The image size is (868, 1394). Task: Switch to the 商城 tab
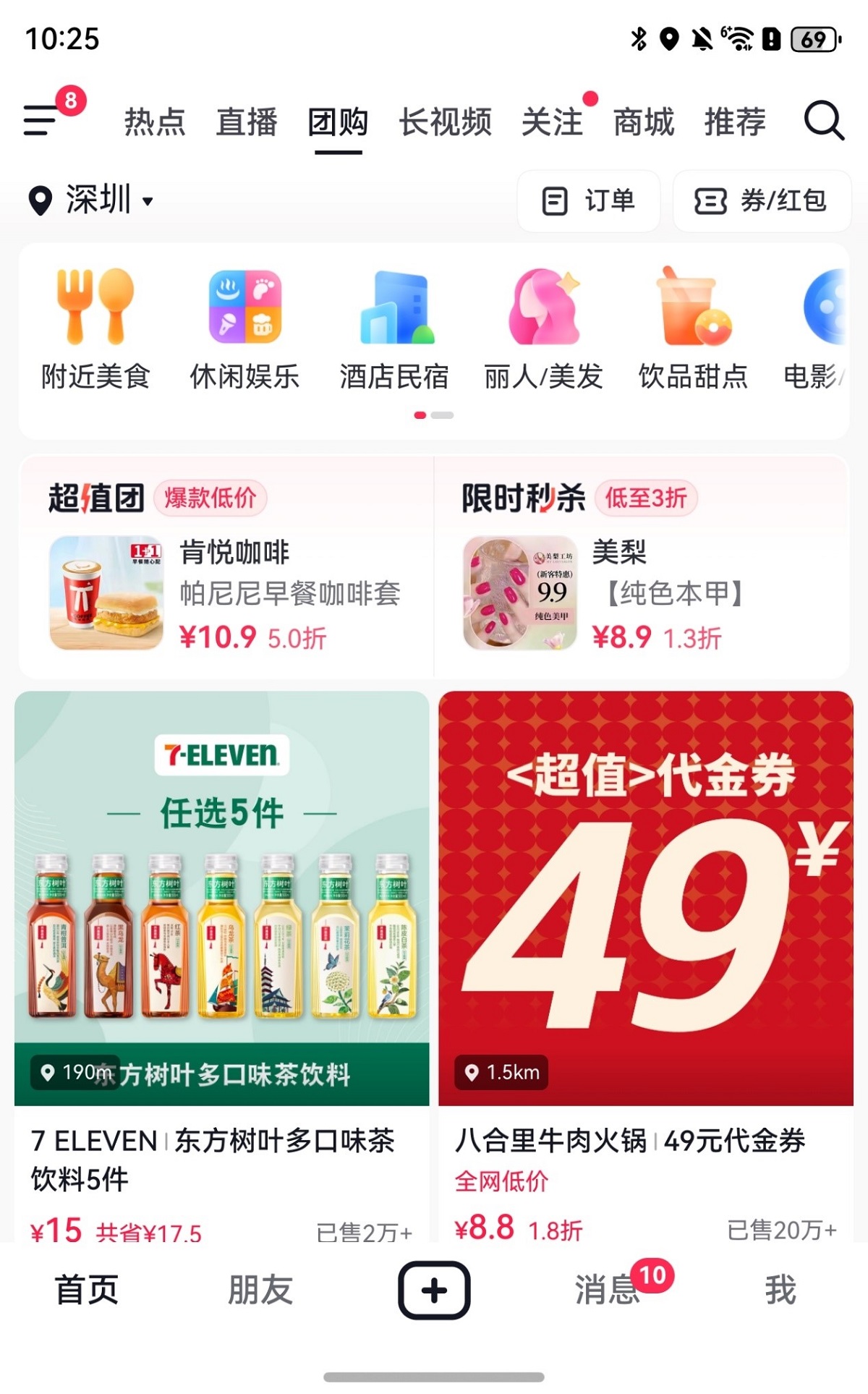pyautogui.click(x=644, y=122)
